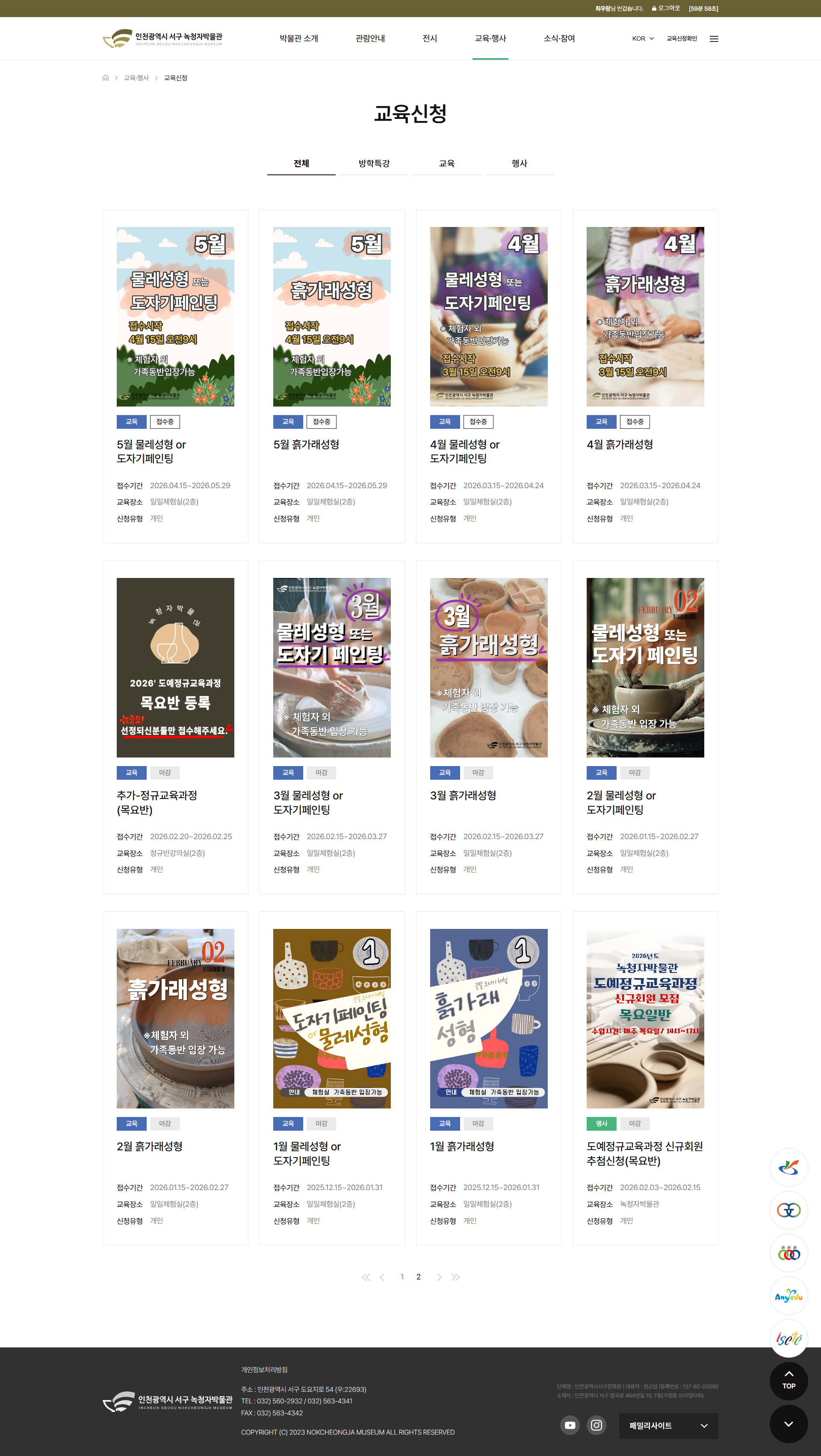Switch to the 행사 tab

tap(519, 163)
